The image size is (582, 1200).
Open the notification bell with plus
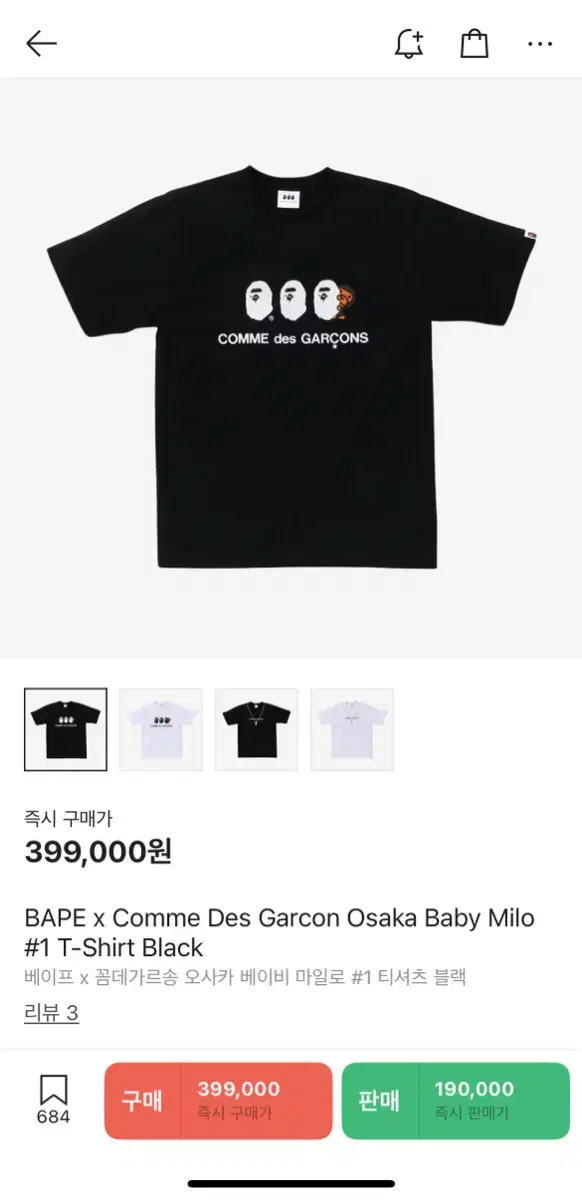[x=408, y=43]
